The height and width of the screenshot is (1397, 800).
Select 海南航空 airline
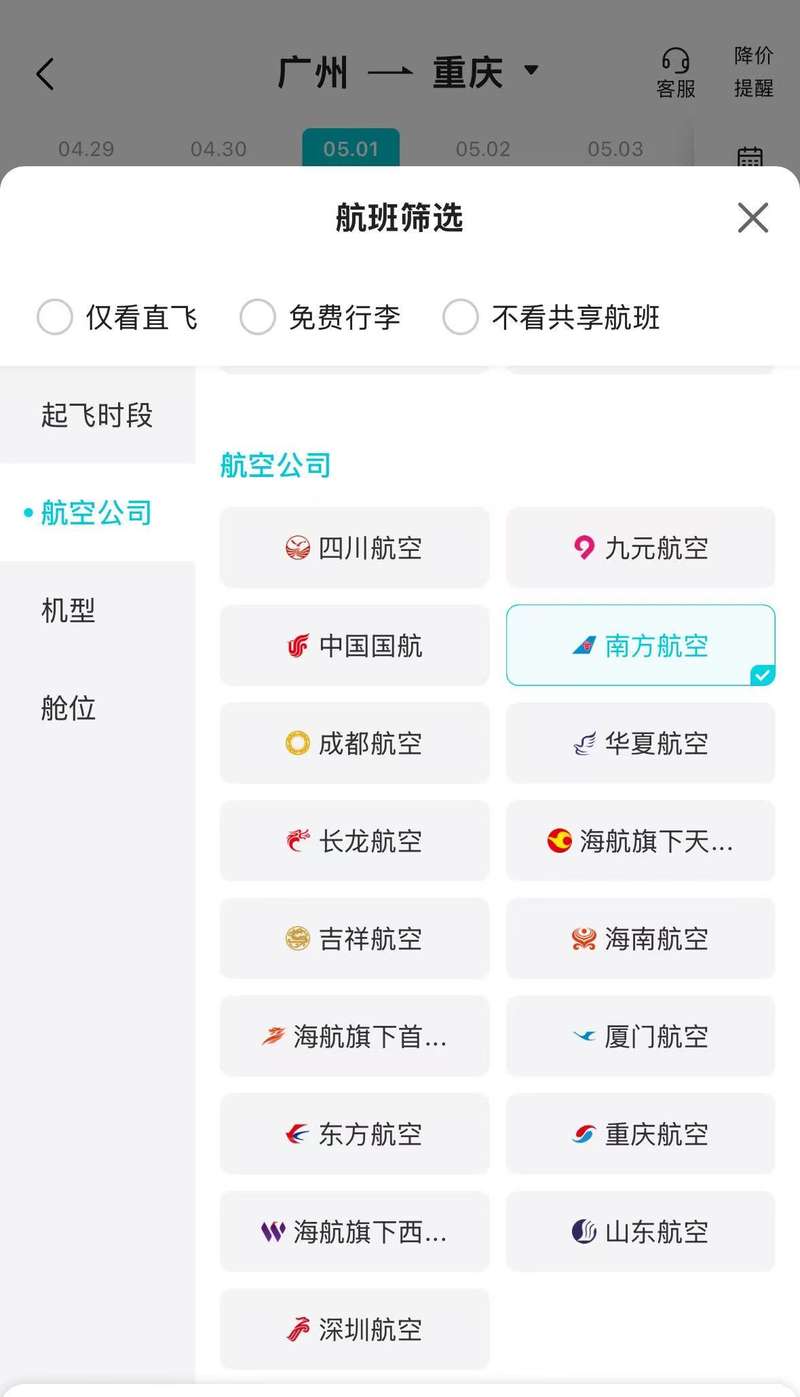tap(640, 938)
